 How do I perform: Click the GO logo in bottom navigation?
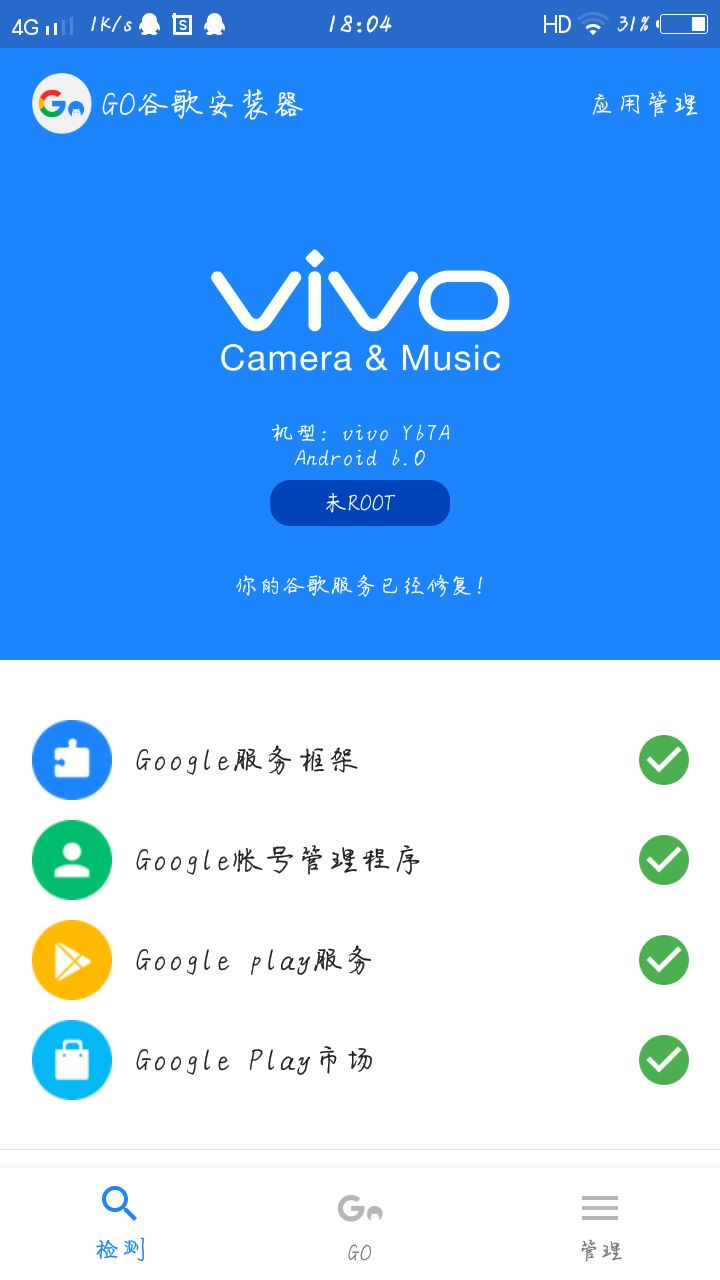click(x=361, y=1208)
